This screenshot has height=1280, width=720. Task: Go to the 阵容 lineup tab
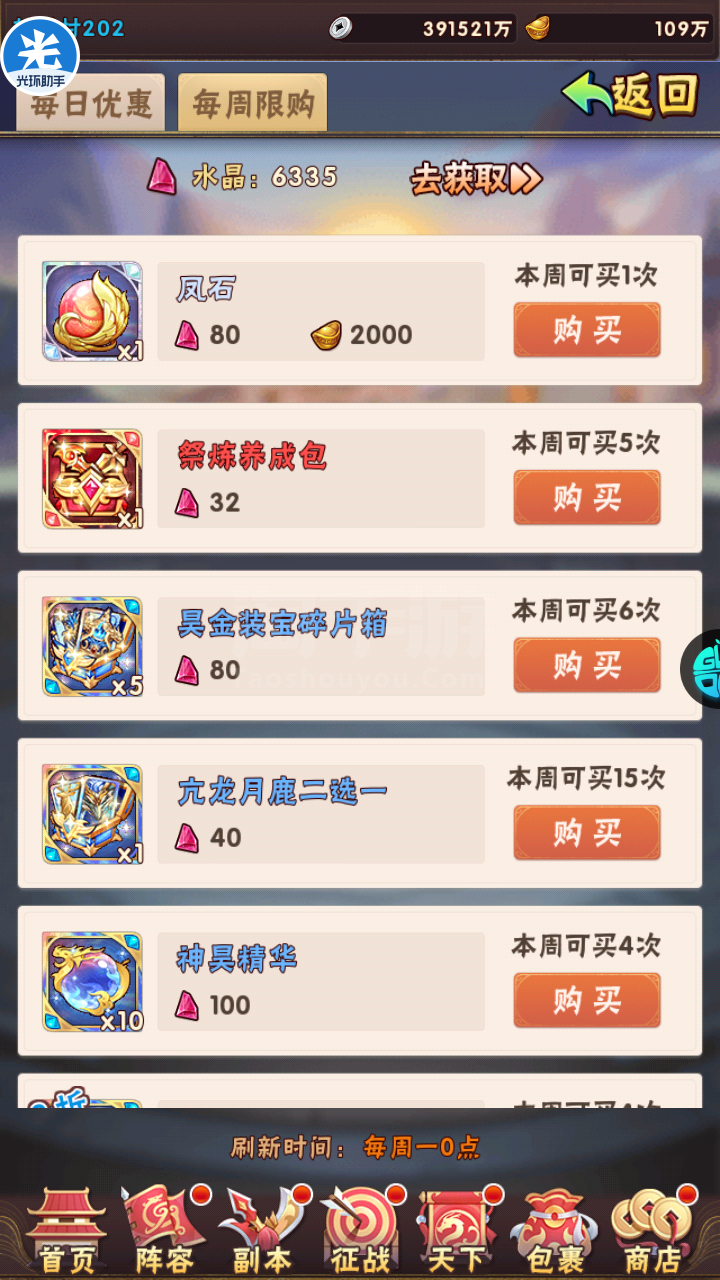(163, 1230)
